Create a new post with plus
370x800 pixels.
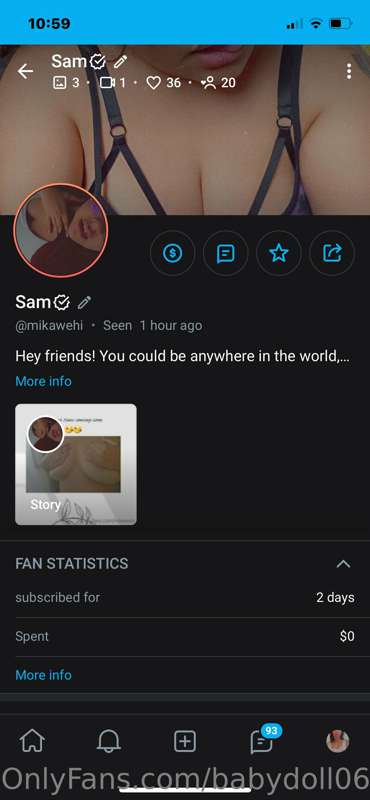185,741
